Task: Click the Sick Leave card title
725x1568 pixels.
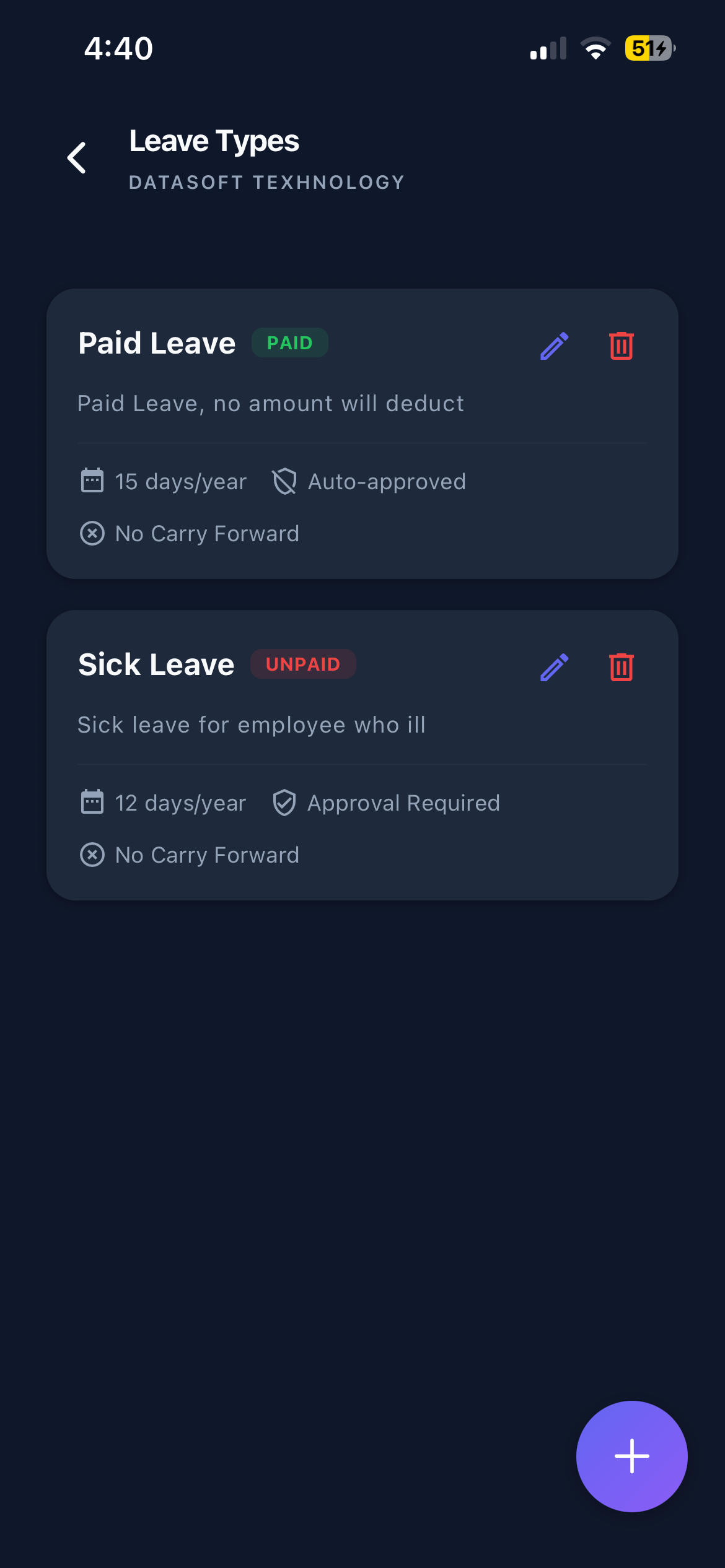Action: (156, 664)
